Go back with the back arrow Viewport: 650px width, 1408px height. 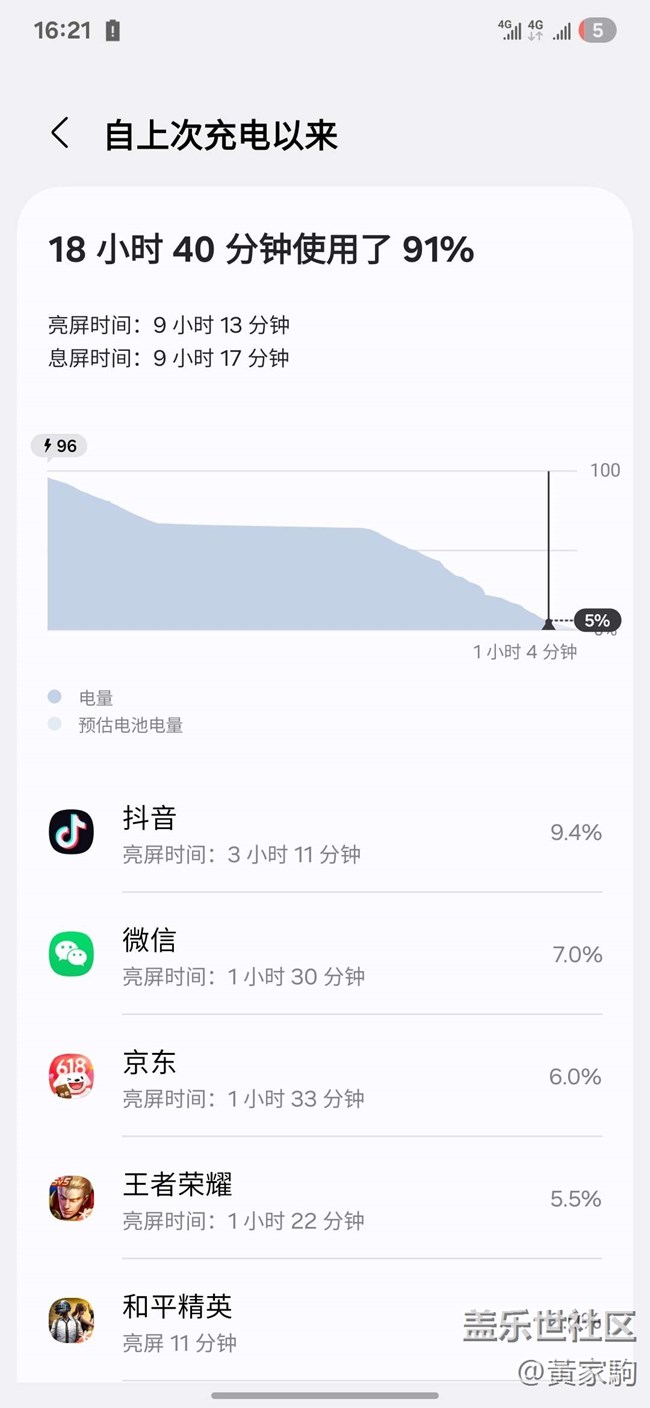pos(60,133)
